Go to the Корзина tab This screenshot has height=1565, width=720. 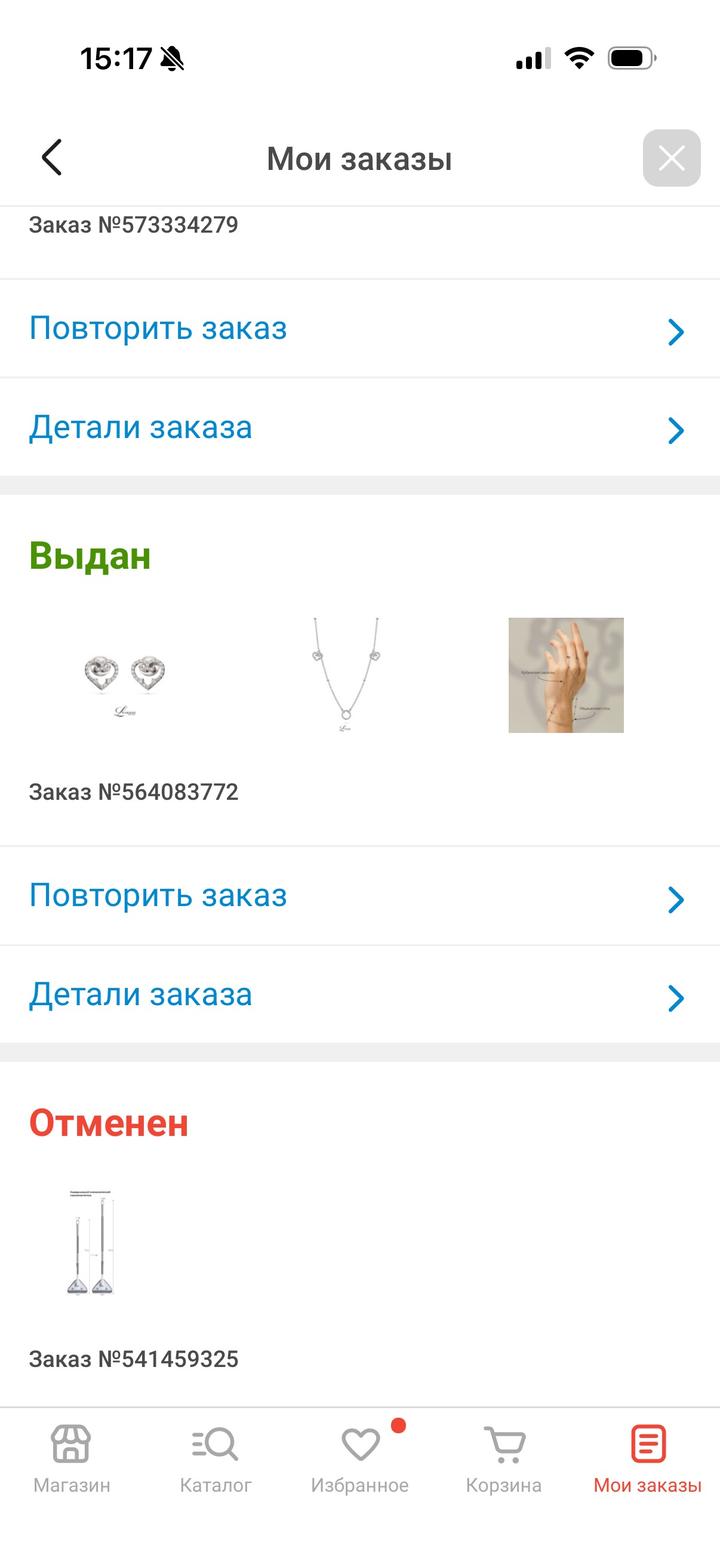[504, 1459]
